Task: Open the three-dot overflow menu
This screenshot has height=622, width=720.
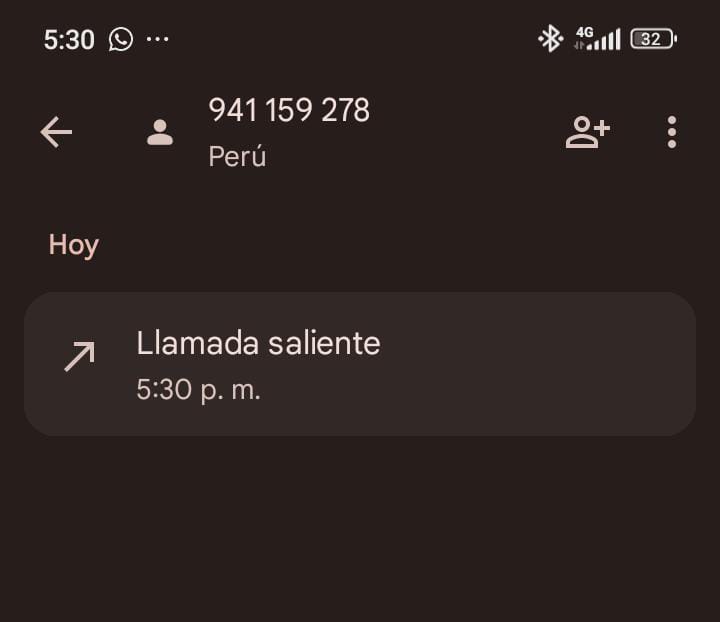Action: [x=672, y=132]
